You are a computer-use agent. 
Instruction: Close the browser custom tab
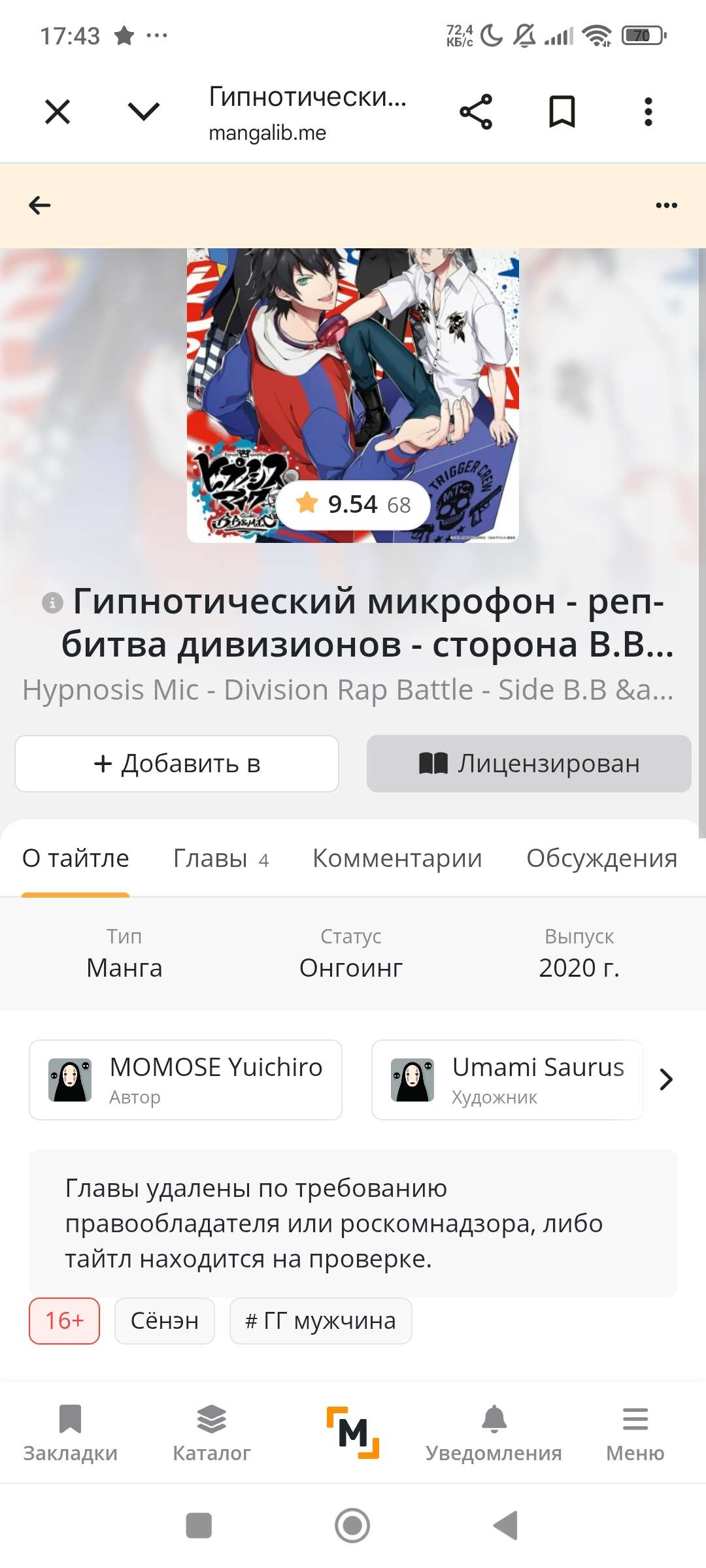click(x=58, y=112)
